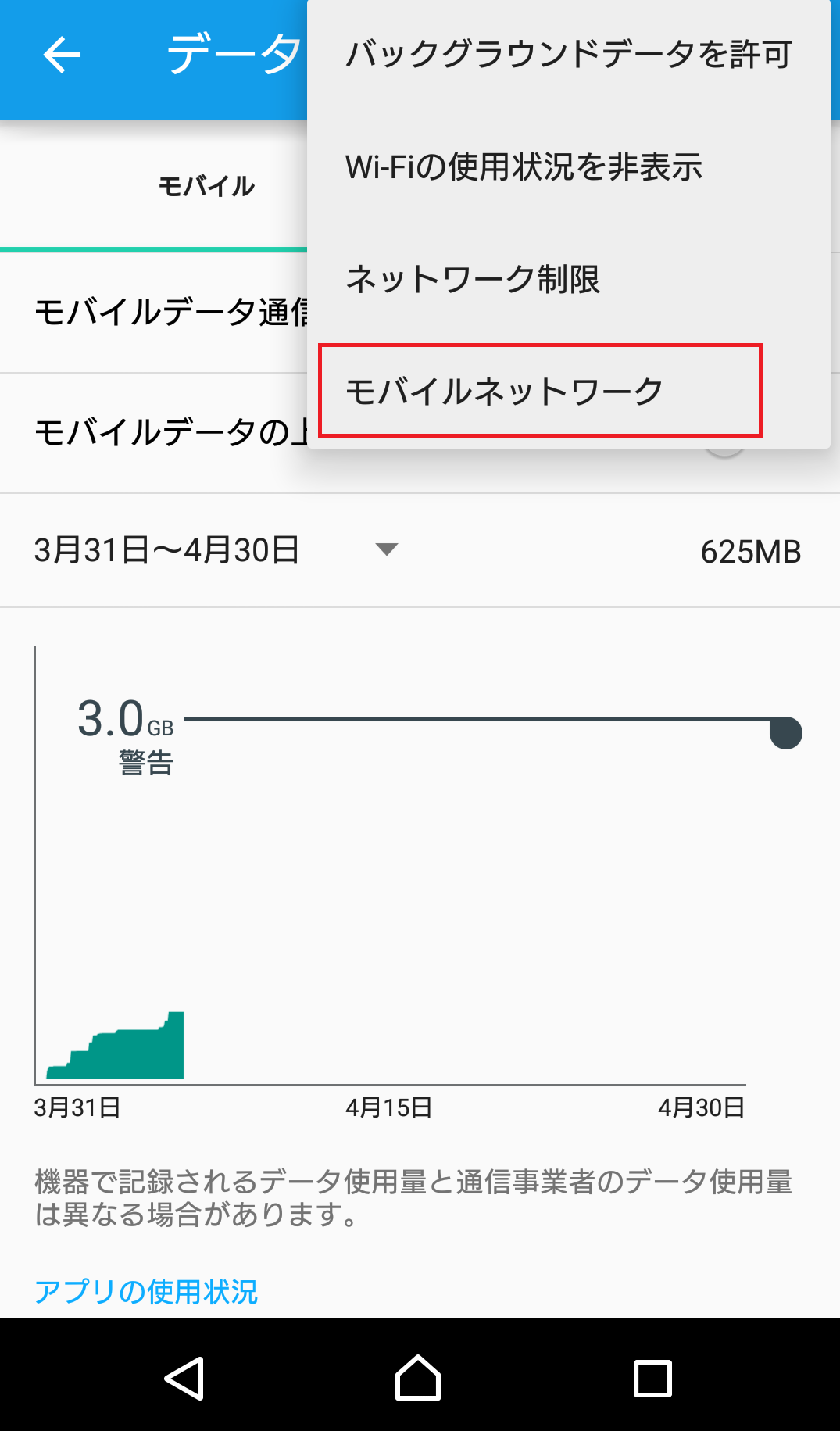Viewport: 840px width, 1431px height.
Task: Tap the 3.0GB warning limit handle
Action: 785,733
